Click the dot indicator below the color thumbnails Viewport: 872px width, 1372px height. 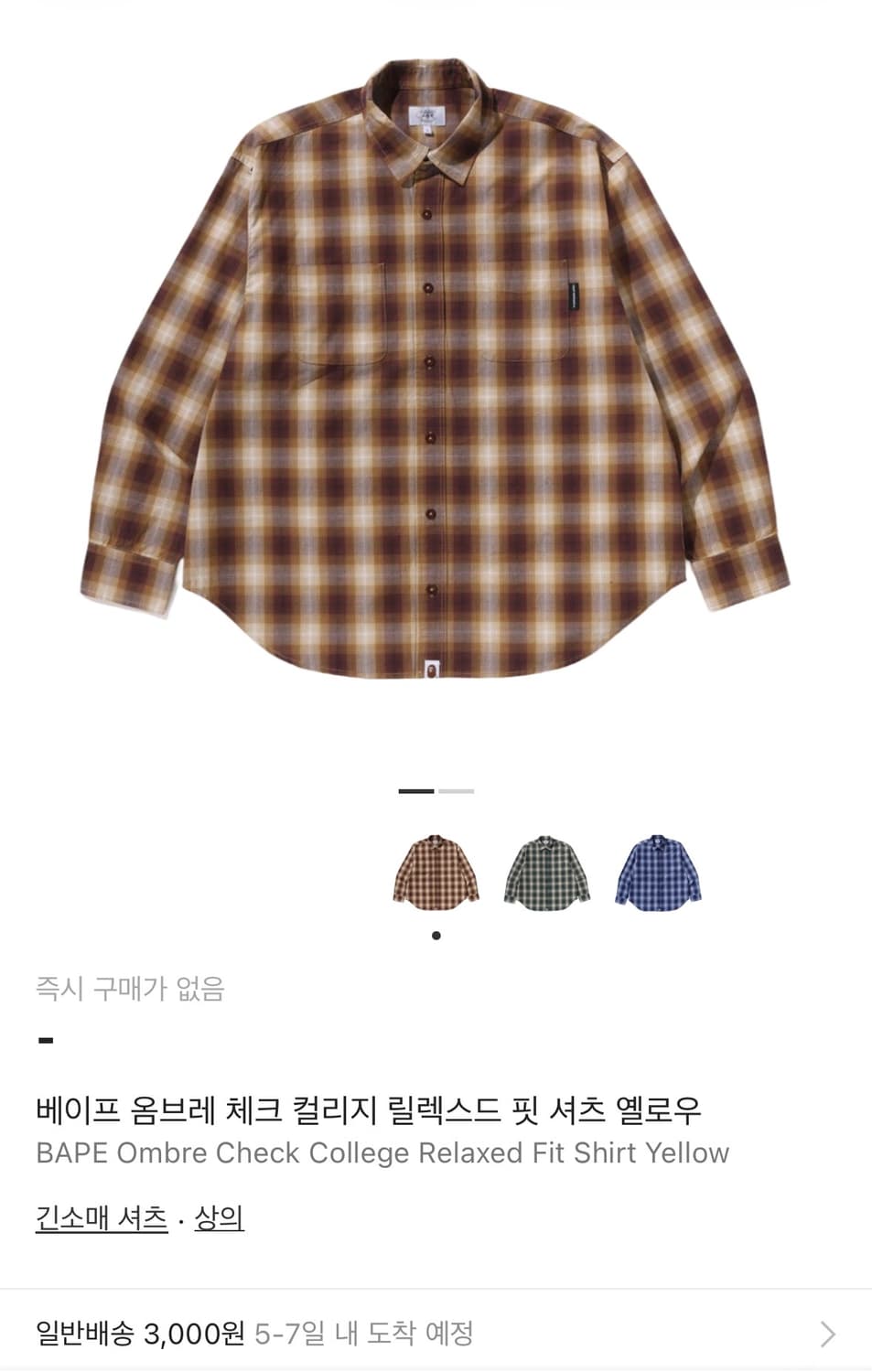pyautogui.click(x=436, y=935)
